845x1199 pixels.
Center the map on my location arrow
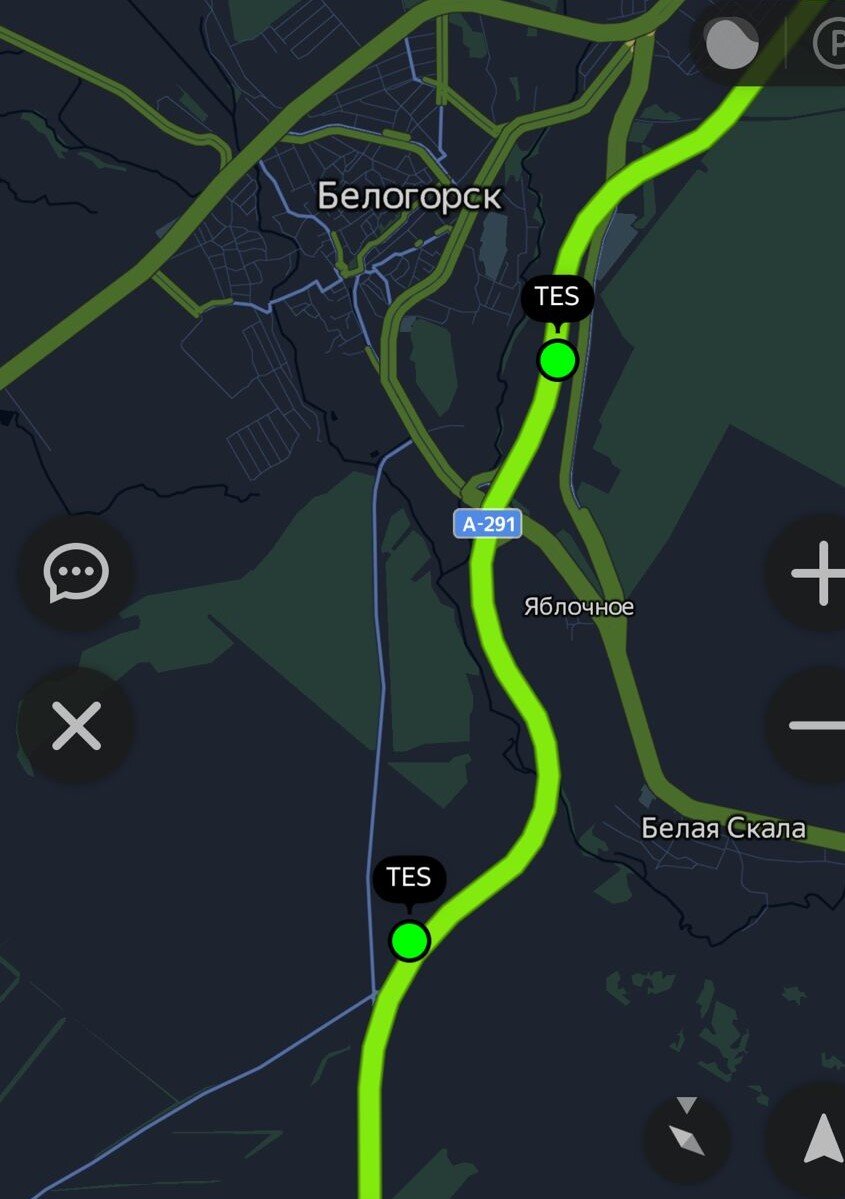820,1140
